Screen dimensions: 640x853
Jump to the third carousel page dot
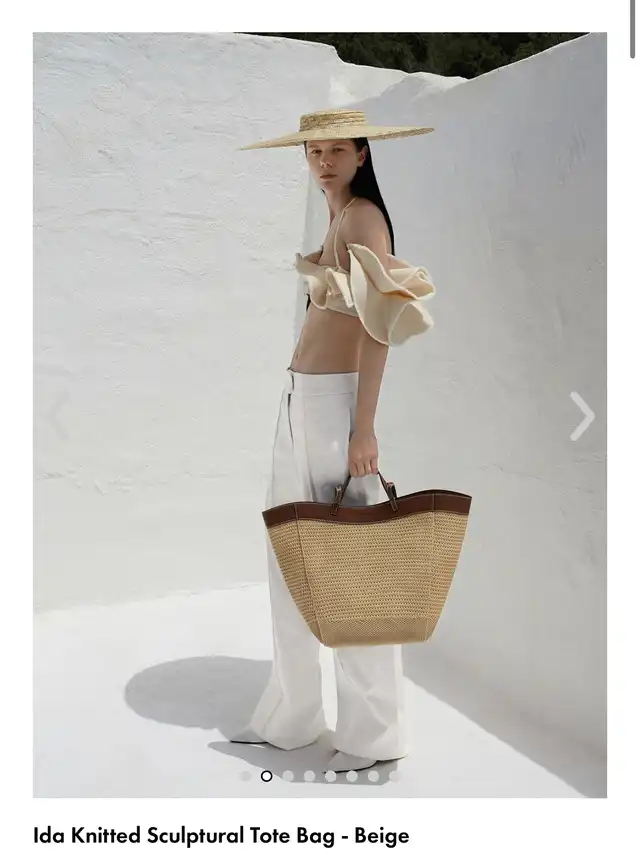pos(288,776)
